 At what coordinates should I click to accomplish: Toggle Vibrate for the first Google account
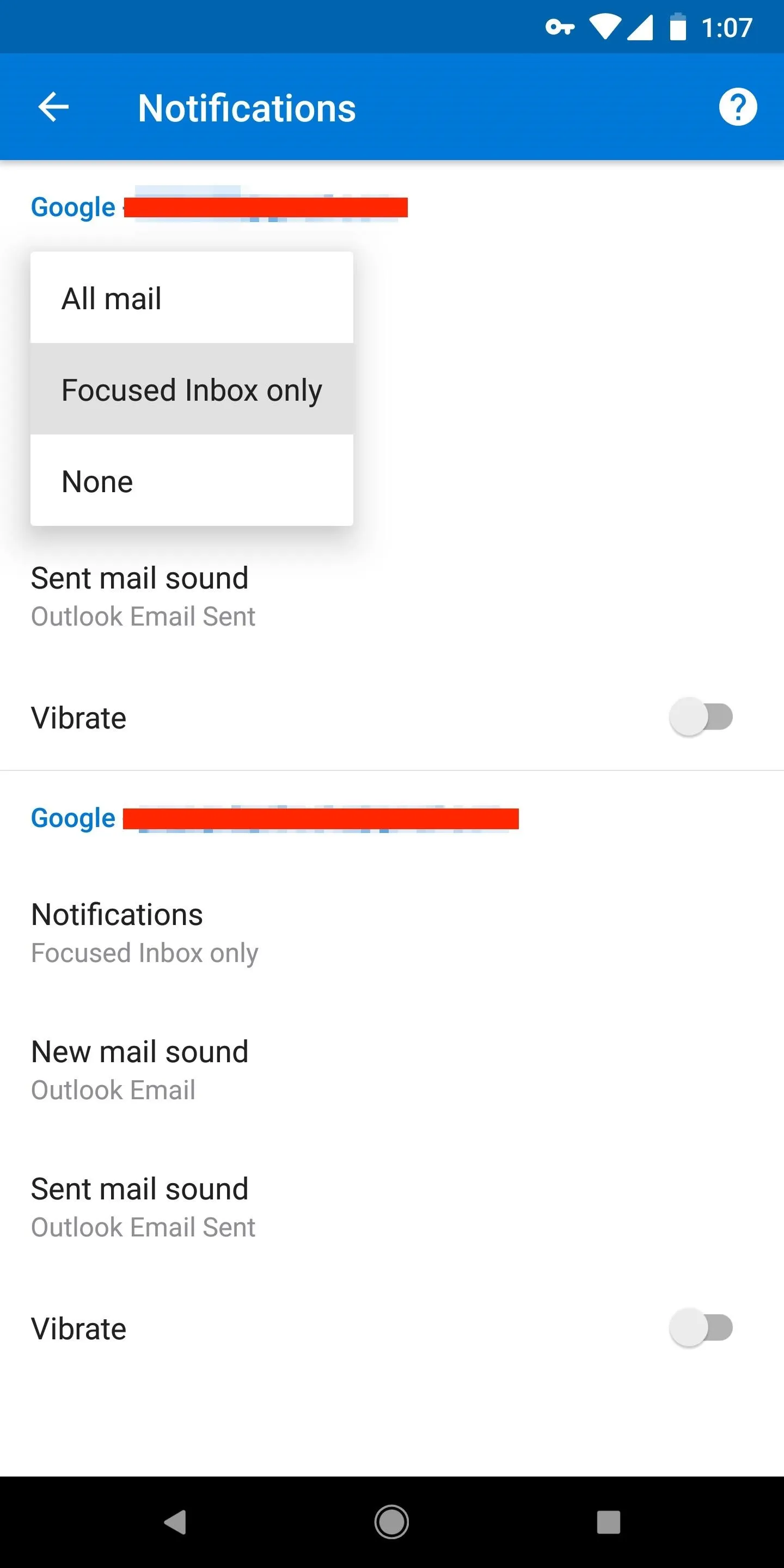pyautogui.click(x=701, y=717)
